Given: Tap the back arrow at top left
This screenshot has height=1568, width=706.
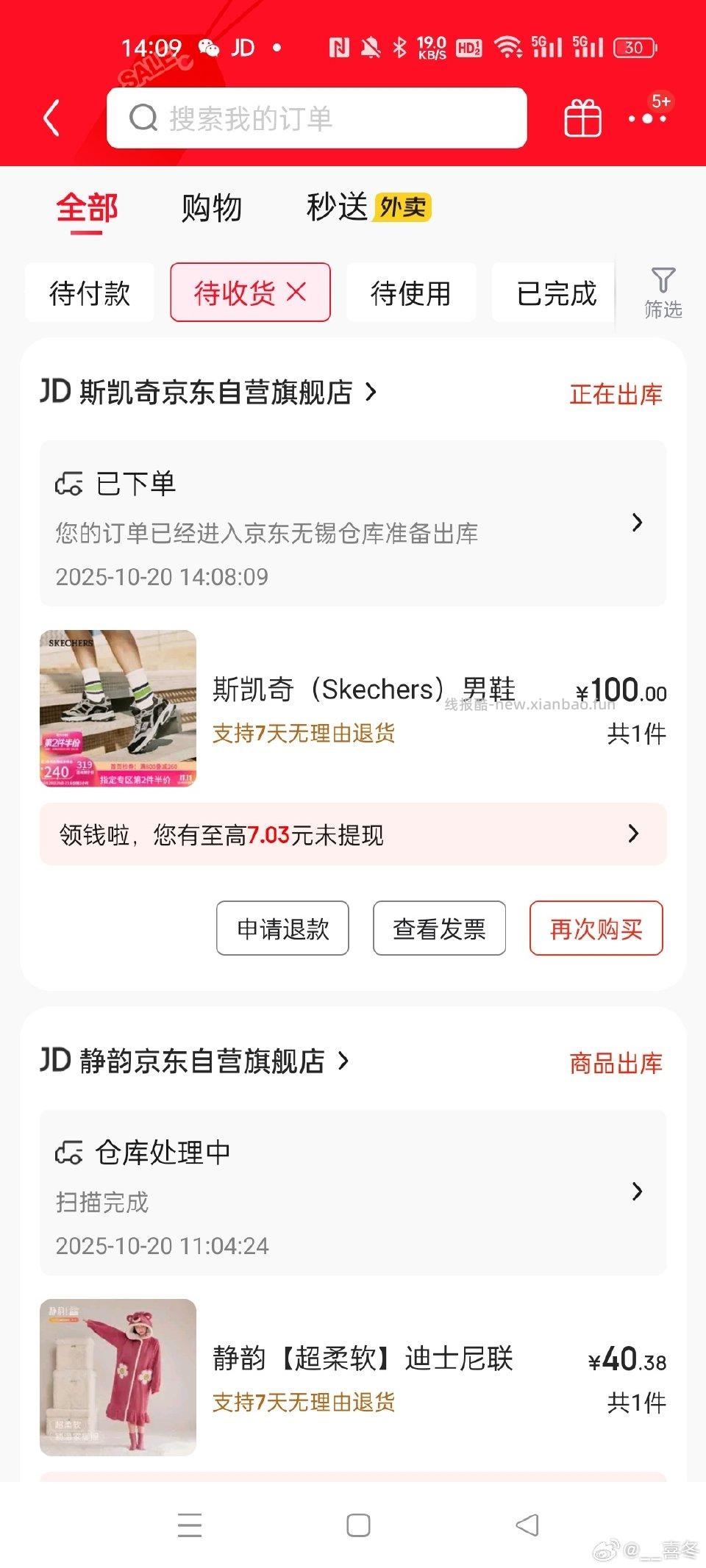Looking at the screenshot, I should pos(51,118).
